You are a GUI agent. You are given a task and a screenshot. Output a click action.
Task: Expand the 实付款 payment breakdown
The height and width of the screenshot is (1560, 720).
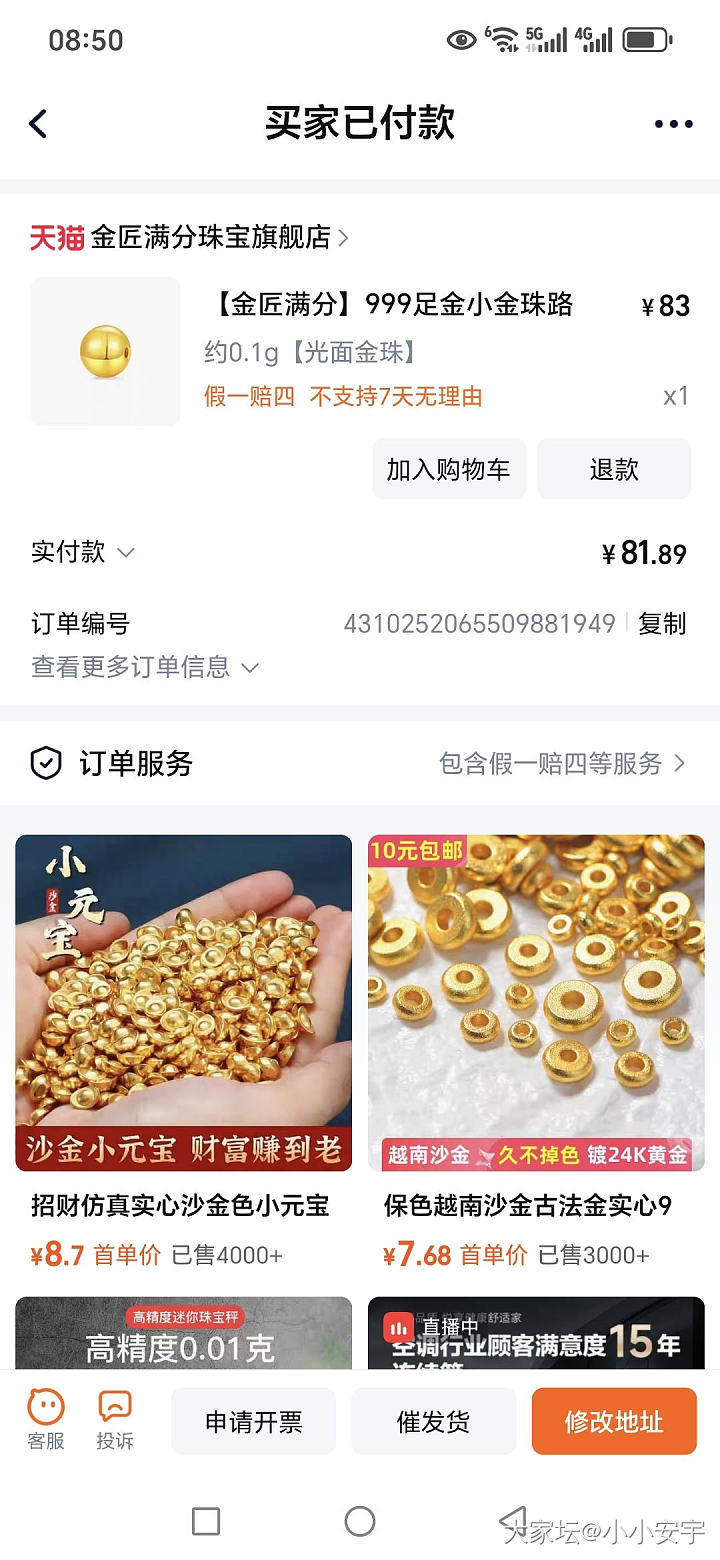point(82,552)
